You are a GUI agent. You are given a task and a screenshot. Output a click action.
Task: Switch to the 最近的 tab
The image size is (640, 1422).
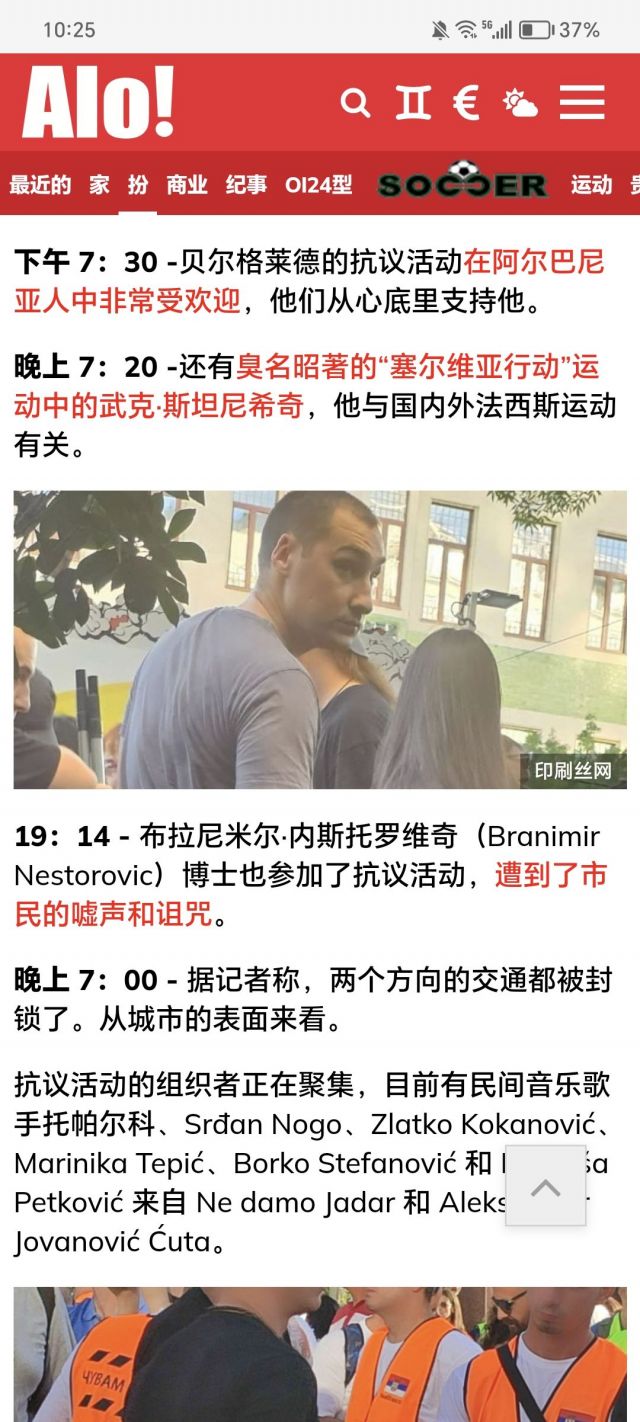[x=40, y=185]
